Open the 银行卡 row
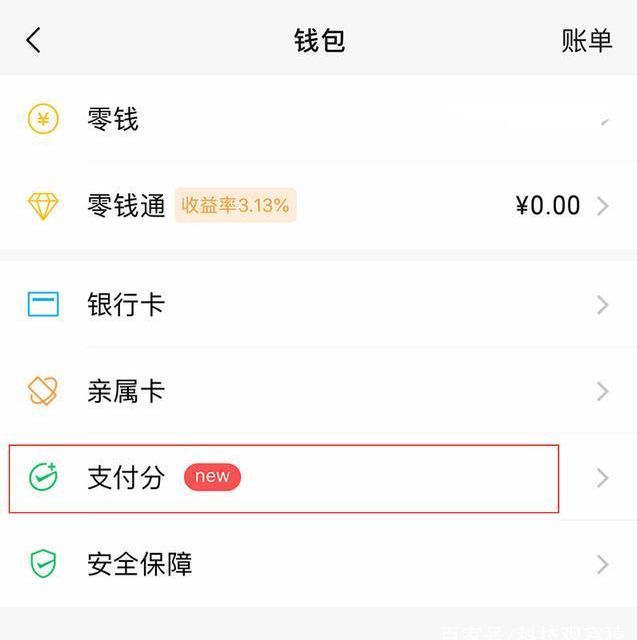Viewport: 637px width, 640px height. (318, 305)
